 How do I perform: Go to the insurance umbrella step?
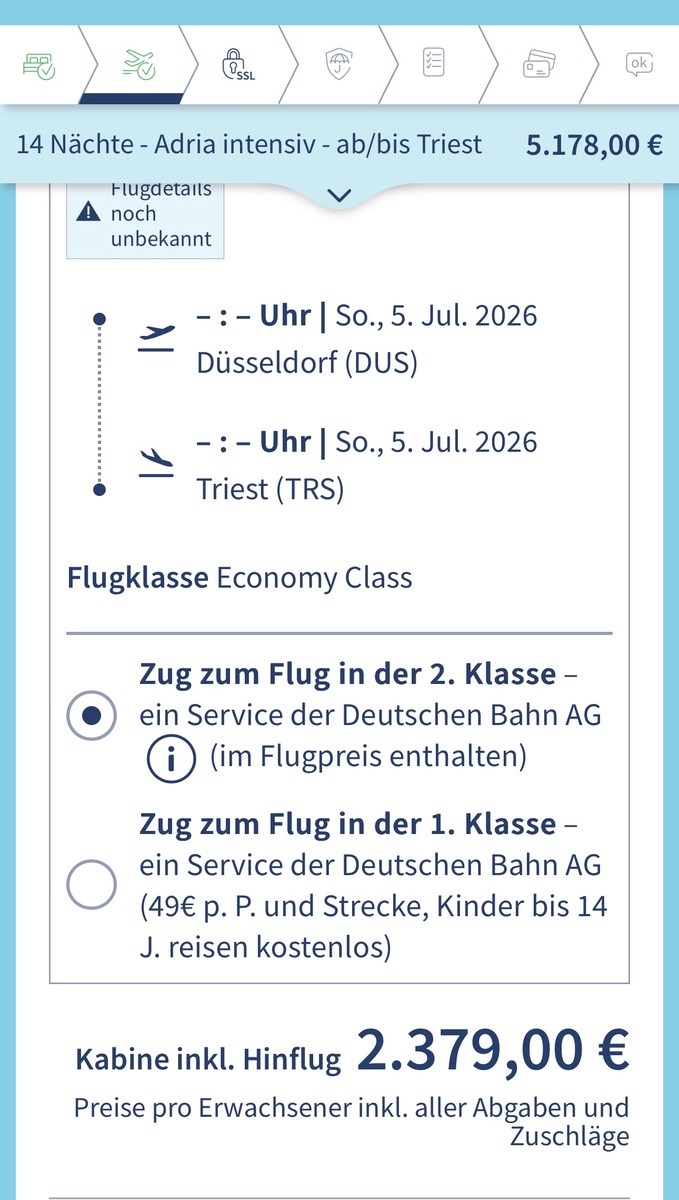[338, 64]
